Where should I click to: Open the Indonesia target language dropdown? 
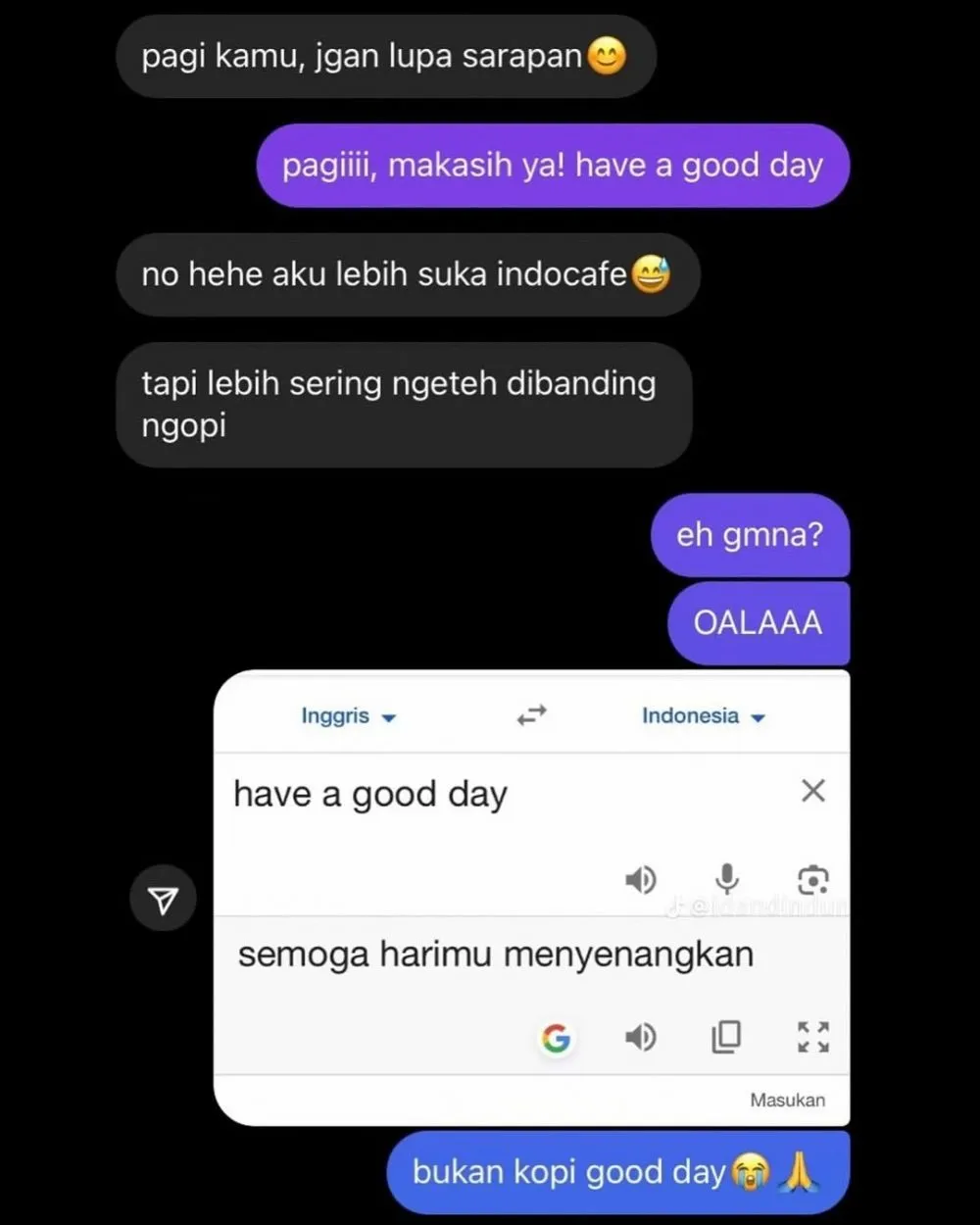703,715
